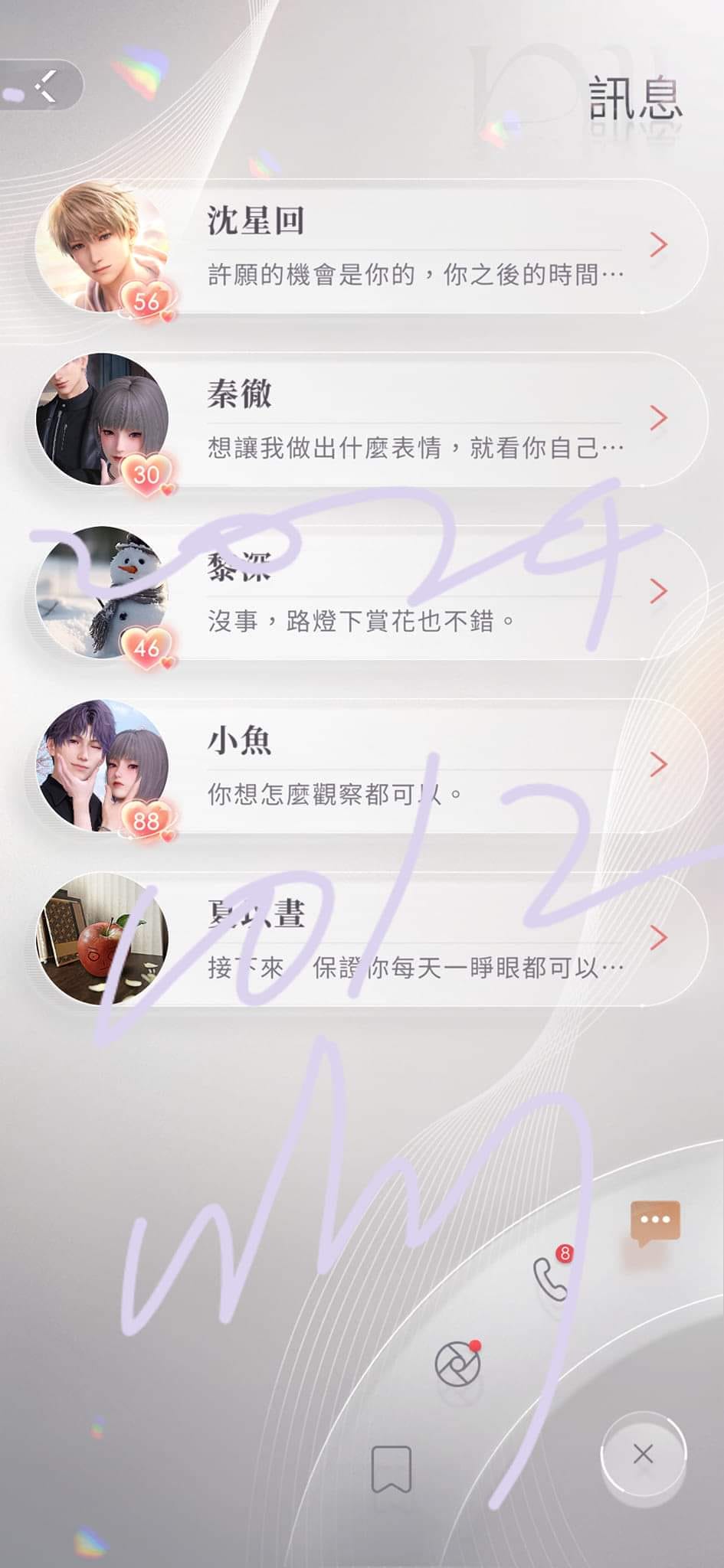724x1568 pixels.
Task: Open the chat with 夏以晝
Action: [414, 939]
